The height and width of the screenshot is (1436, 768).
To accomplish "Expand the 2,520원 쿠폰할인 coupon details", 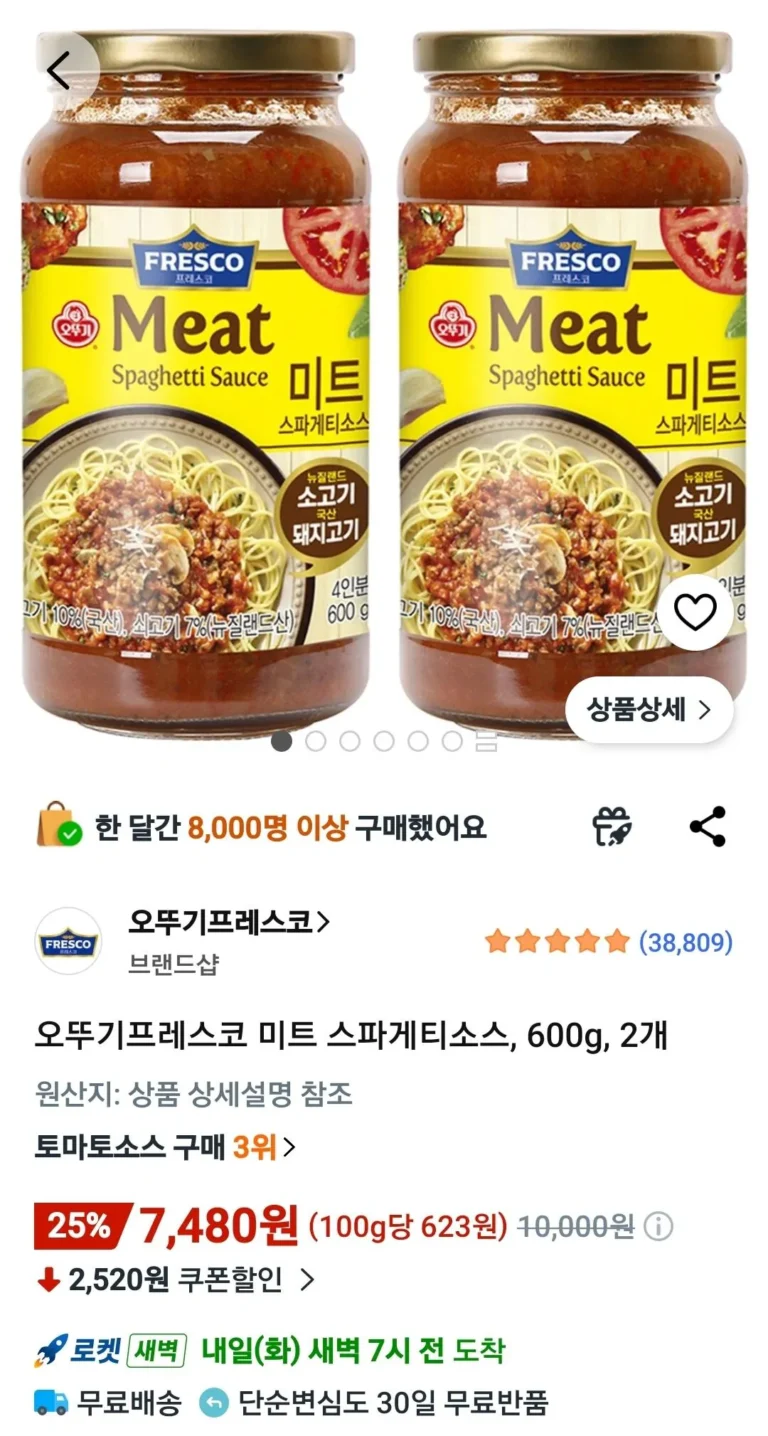I will tap(190, 1279).
